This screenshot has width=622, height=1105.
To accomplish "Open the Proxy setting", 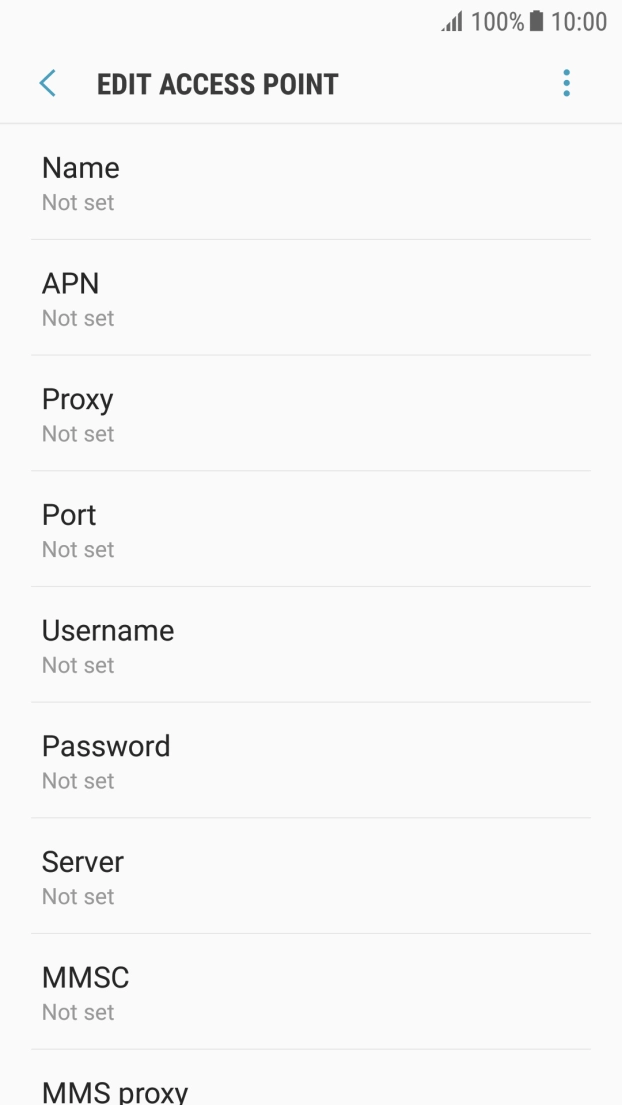I will pos(311,413).
